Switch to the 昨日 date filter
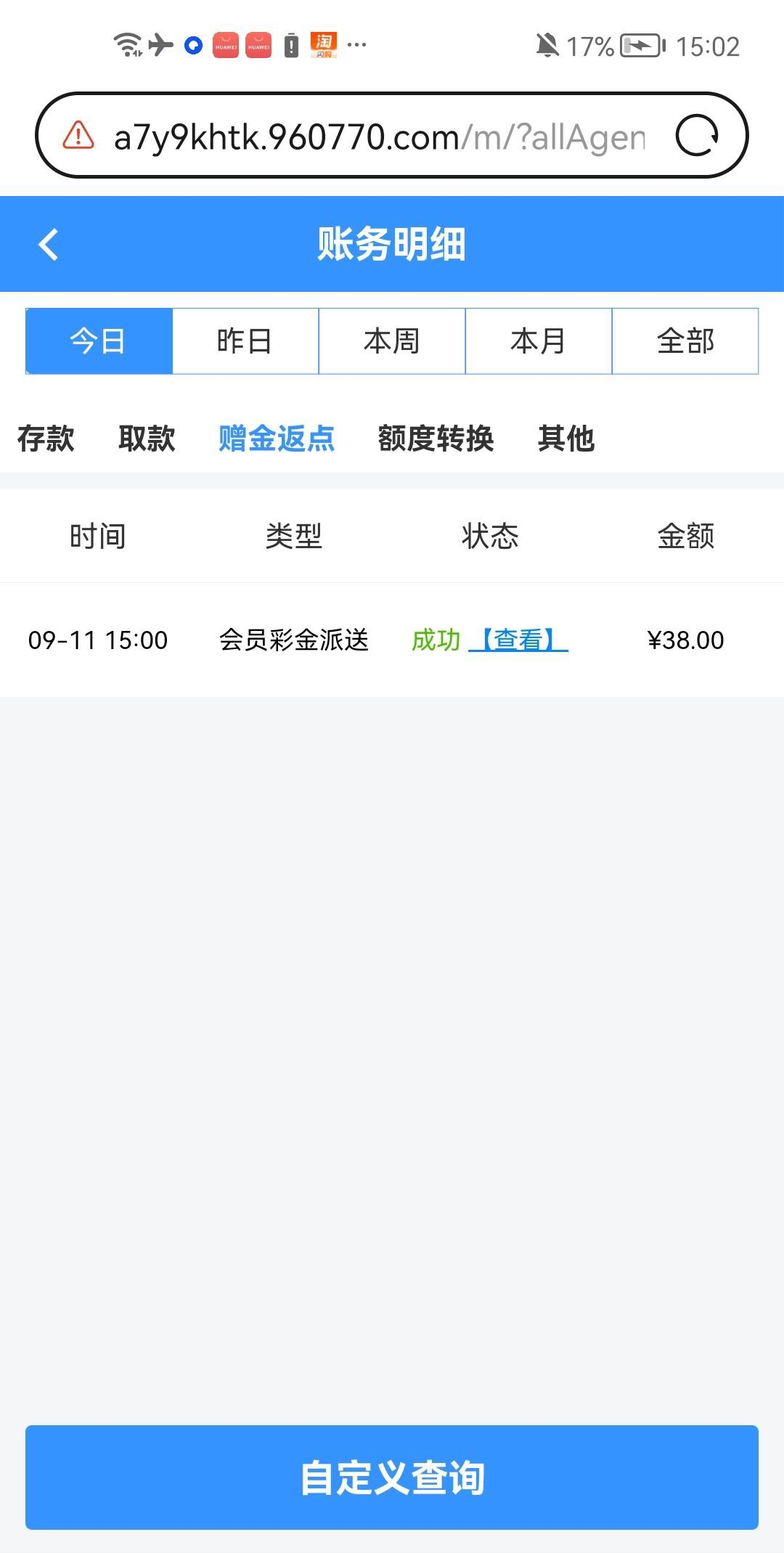The image size is (784, 1553). point(245,341)
